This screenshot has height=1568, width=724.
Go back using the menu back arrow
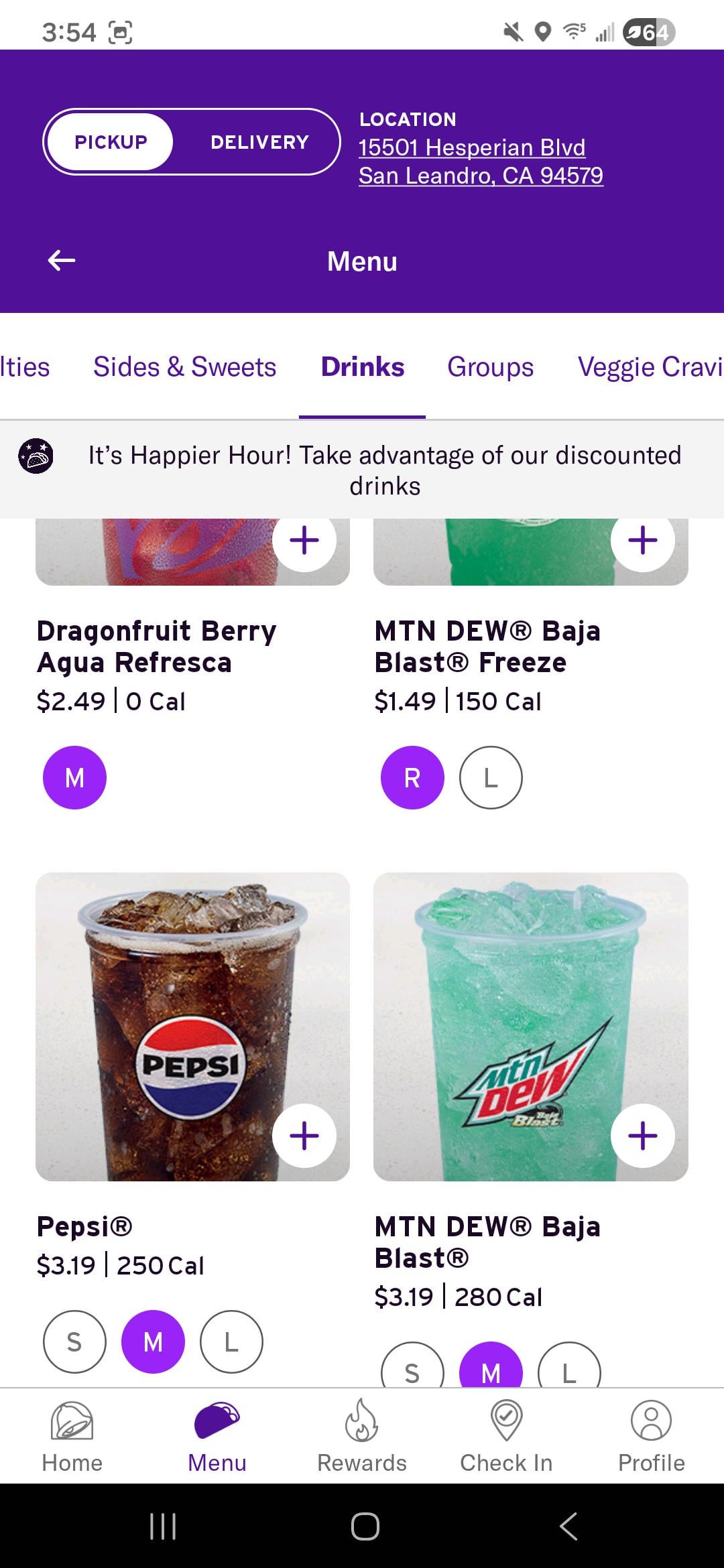pos(62,261)
